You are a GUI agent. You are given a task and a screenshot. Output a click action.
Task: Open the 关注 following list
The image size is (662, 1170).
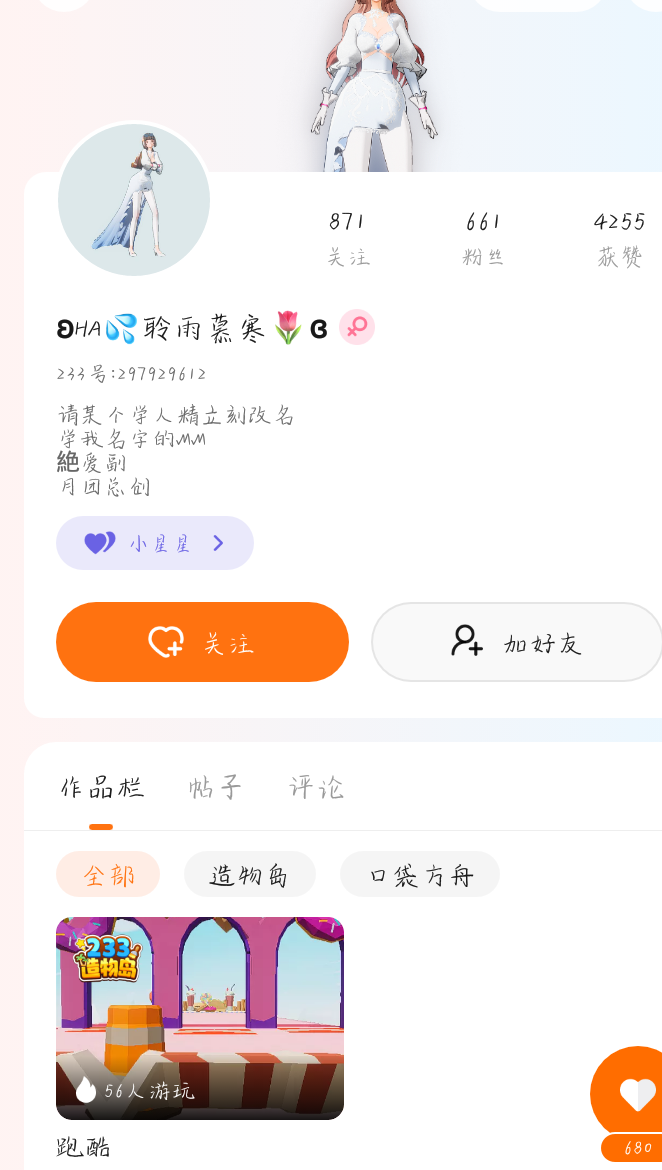(348, 238)
